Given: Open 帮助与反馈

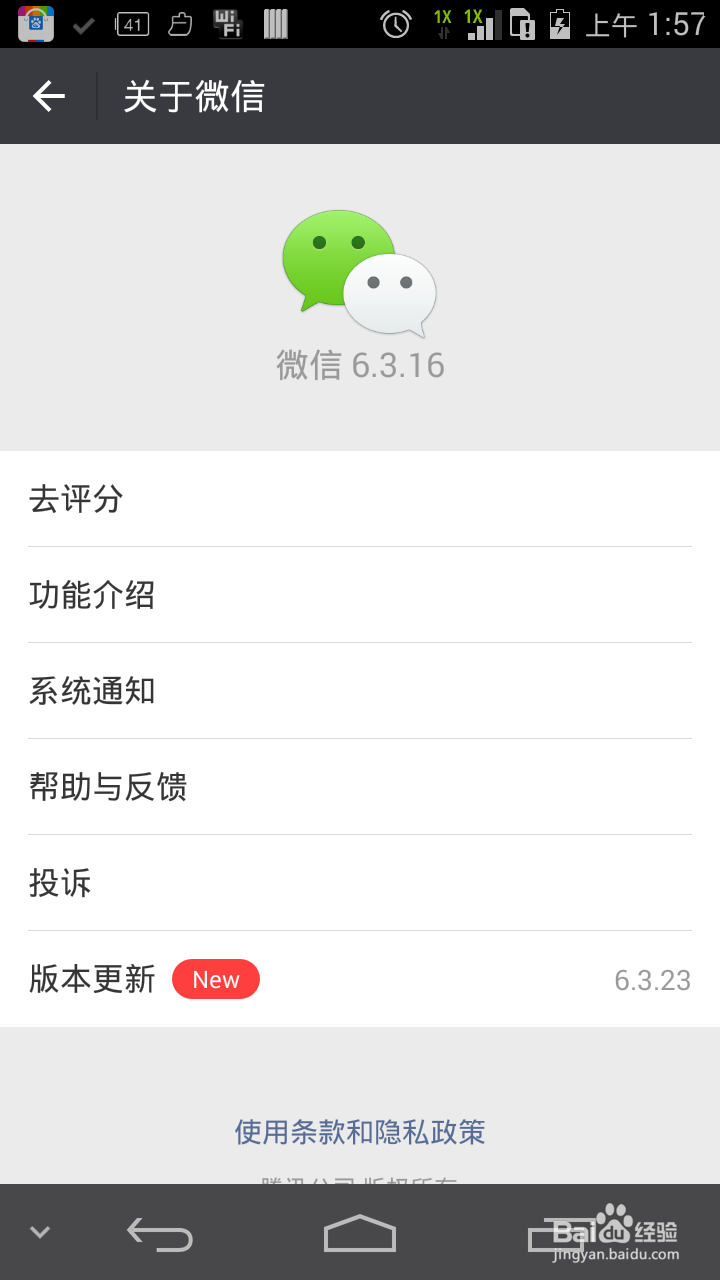Looking at the screenshot, I should pyautogui.click(x=360, y=787).
